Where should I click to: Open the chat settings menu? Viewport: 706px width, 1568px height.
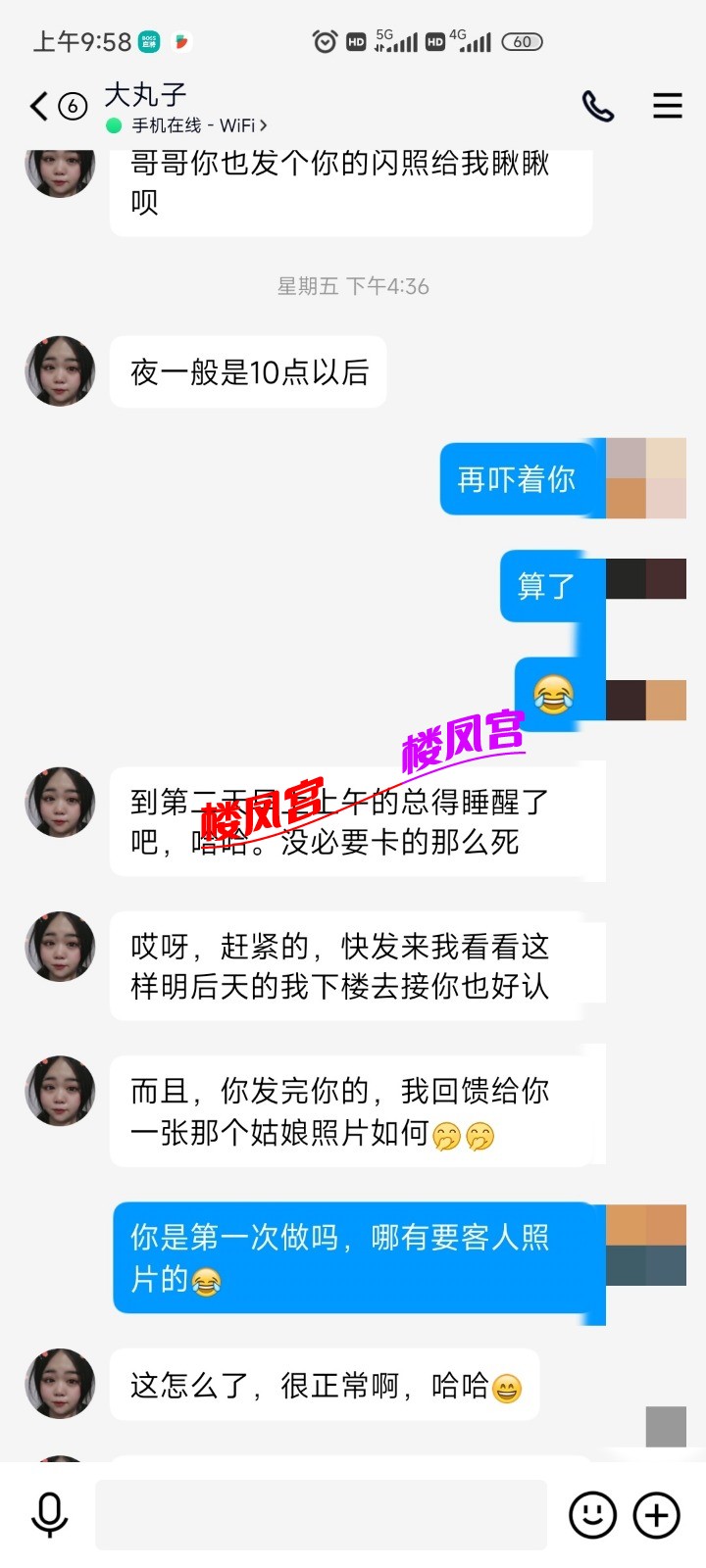click(667, 106)
